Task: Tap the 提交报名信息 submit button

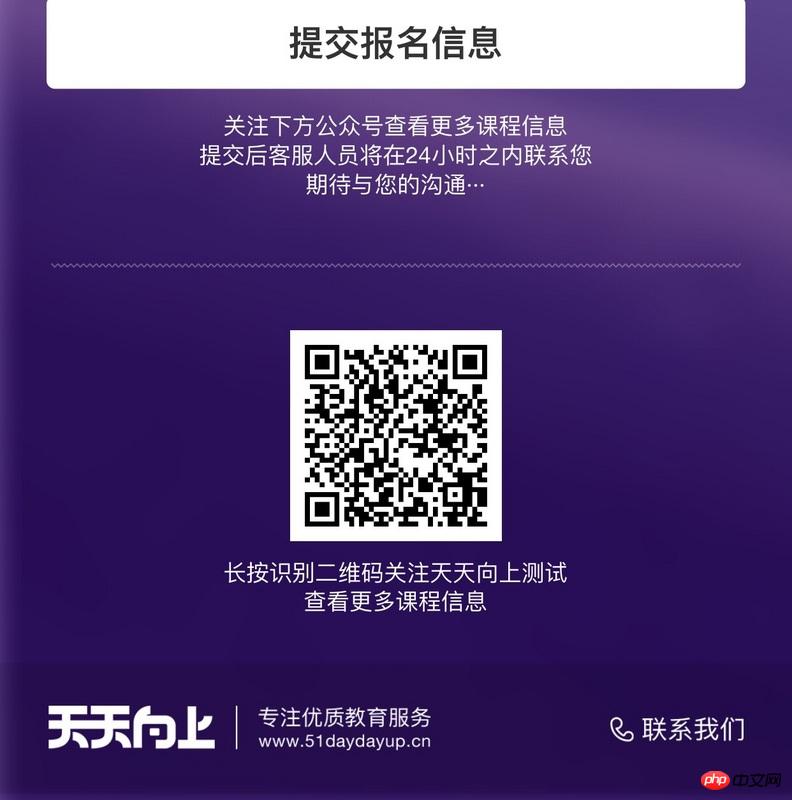Action: [395, 44]
